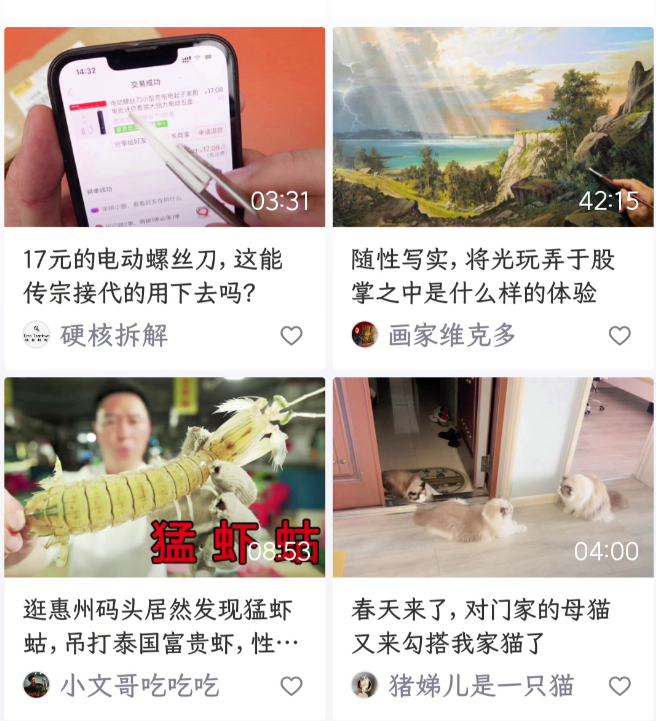Like the 逛惠州码头 video by 小文哥吃吃吃

pyautogui.click(x=291, y=686)
